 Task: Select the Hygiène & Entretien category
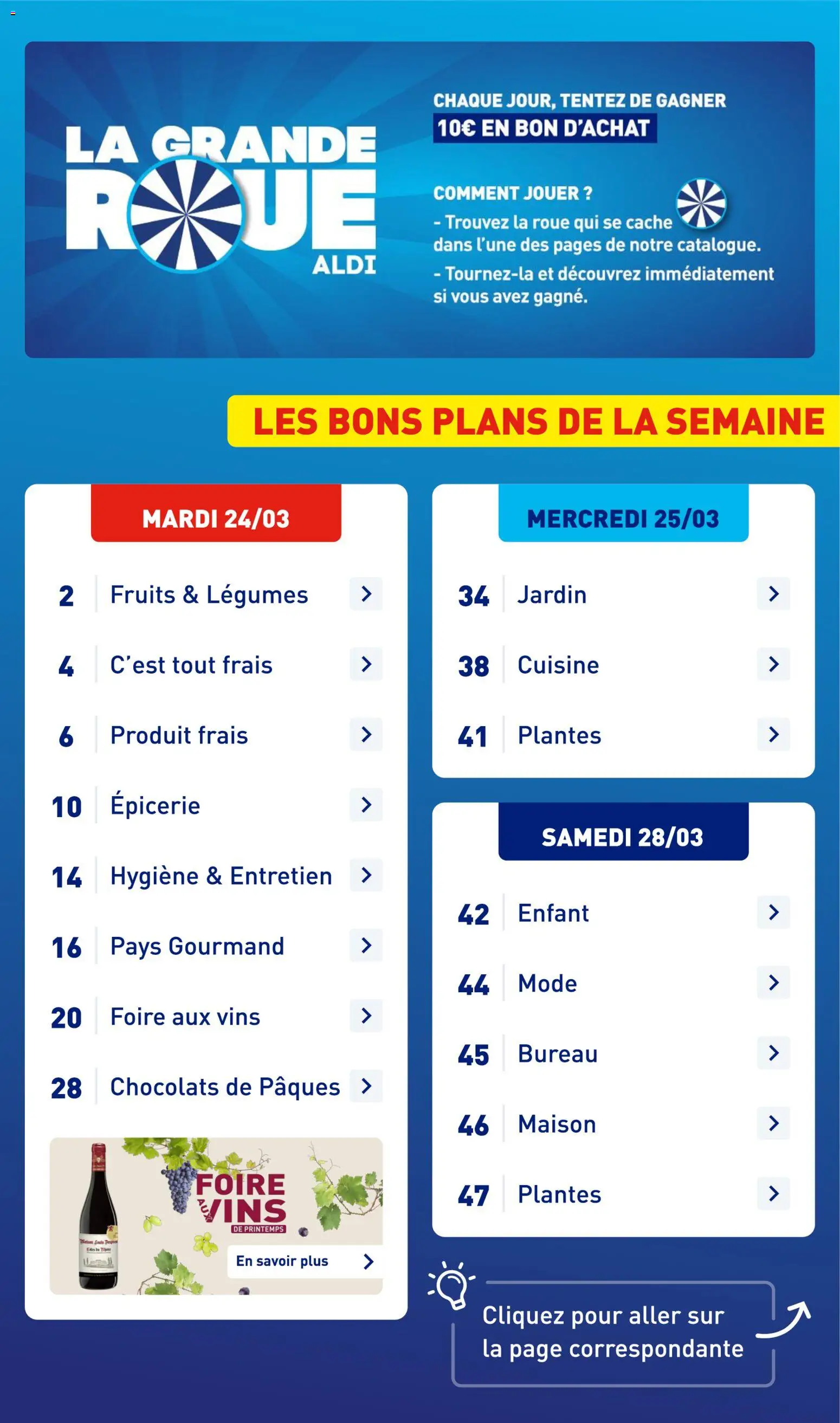[x=221, y=875]
